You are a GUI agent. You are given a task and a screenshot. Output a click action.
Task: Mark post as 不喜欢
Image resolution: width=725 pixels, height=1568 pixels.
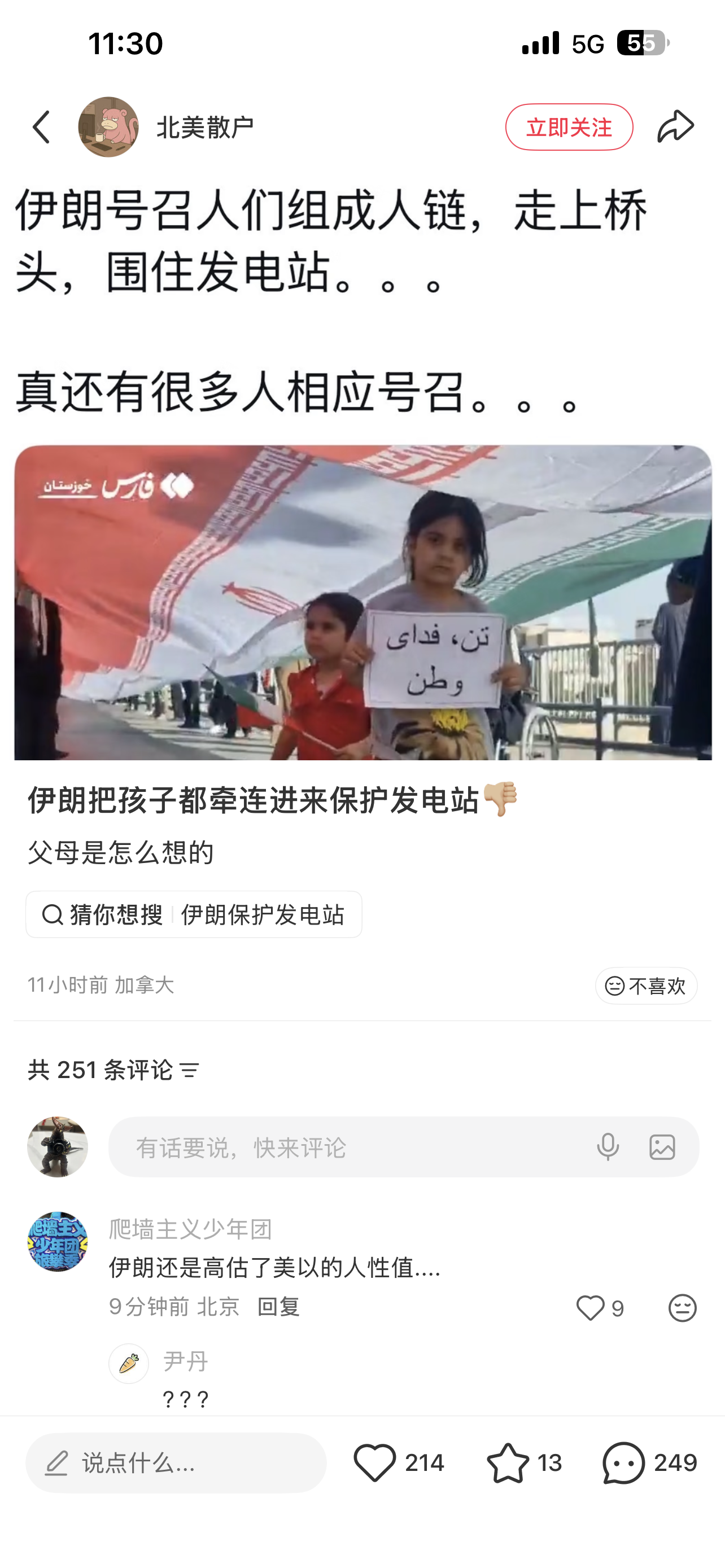[x=646, y=986]
